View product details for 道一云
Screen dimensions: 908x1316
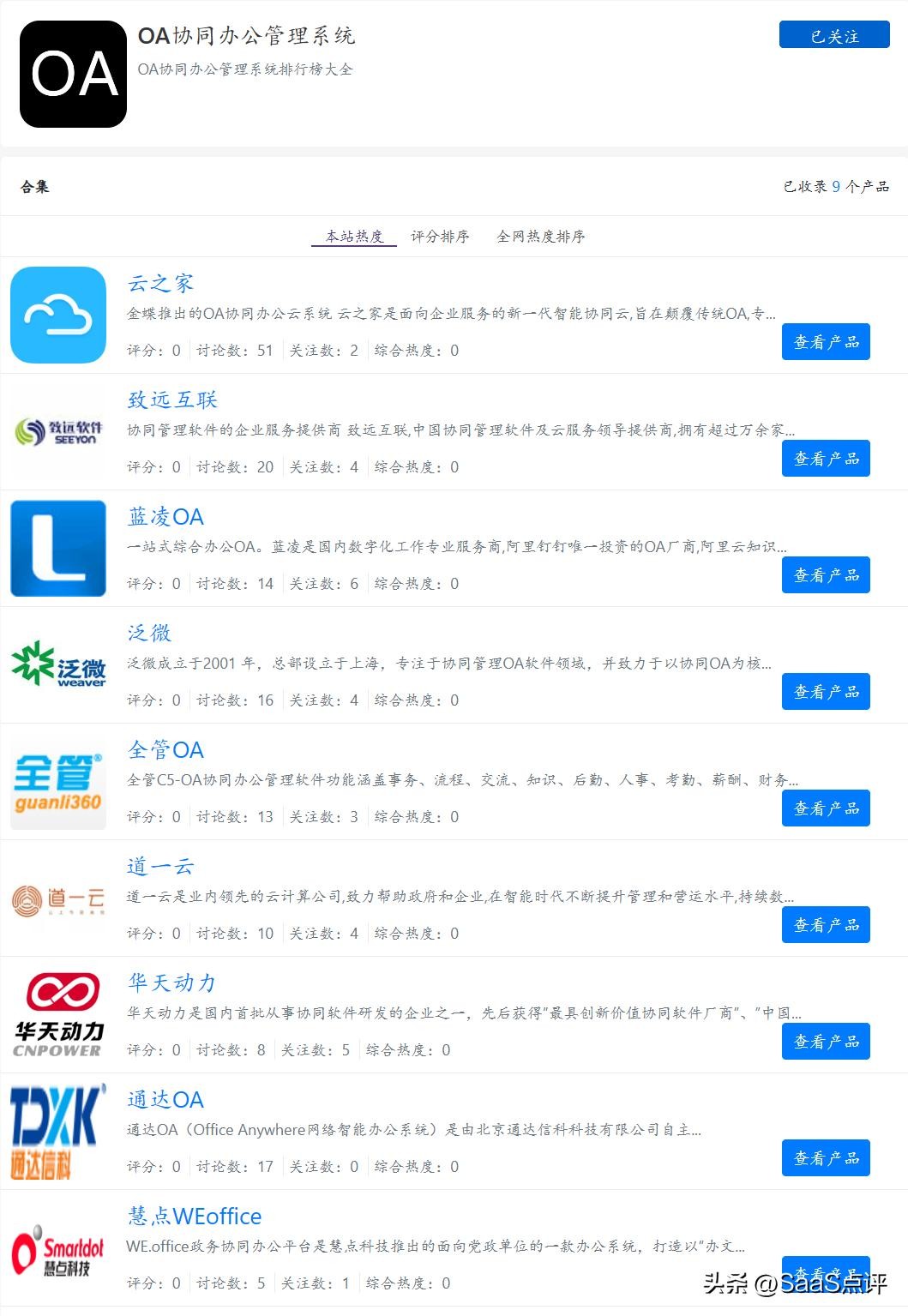(x=826, y=925)
